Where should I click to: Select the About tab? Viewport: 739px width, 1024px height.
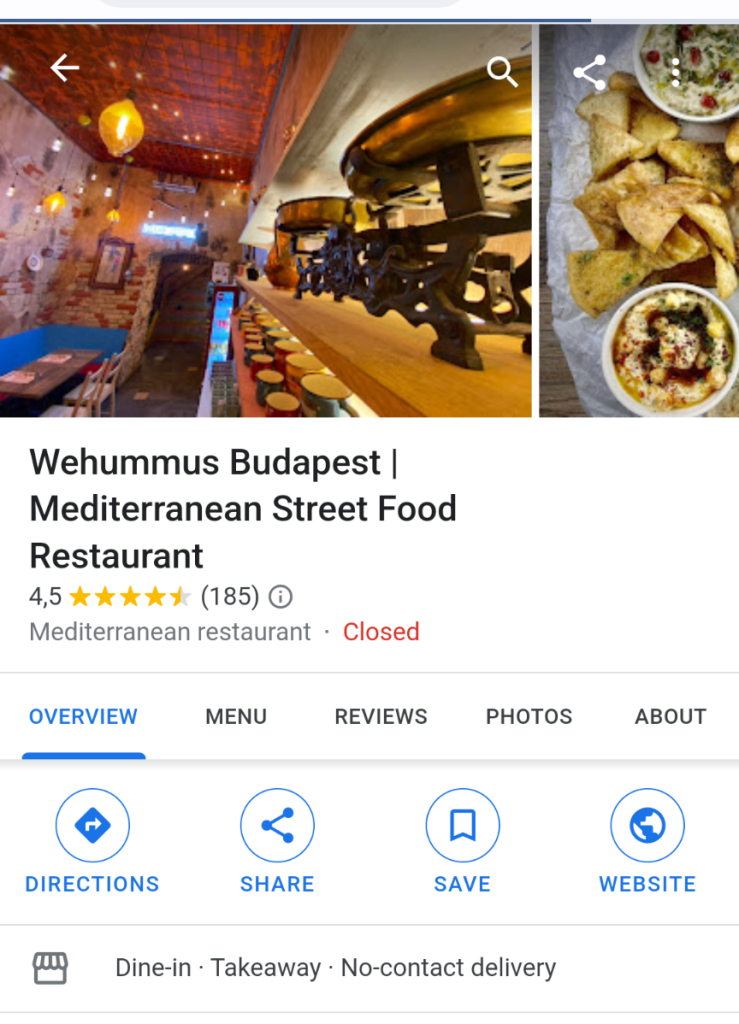(670, 716)
